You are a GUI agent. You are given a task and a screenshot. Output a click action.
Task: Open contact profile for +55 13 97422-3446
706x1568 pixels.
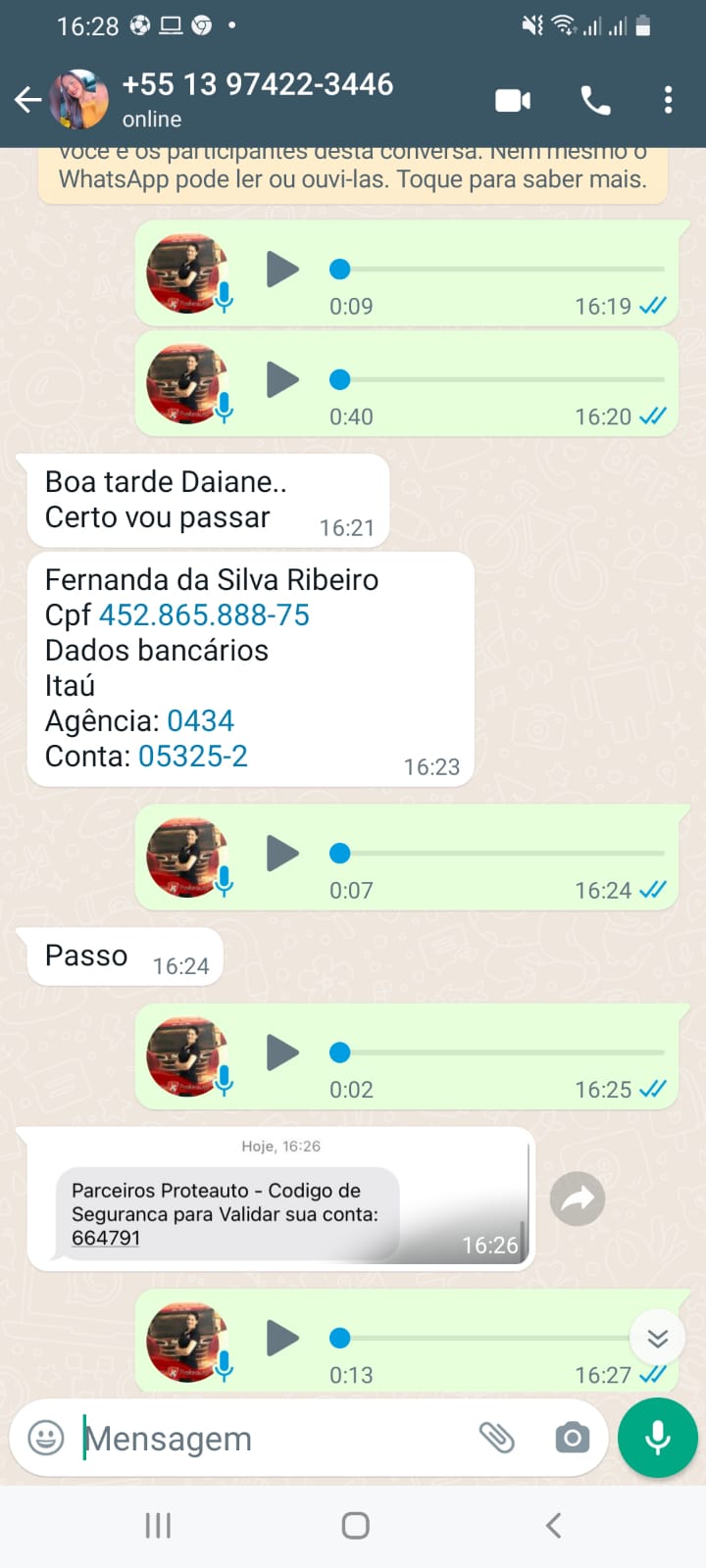click(257, 98)
